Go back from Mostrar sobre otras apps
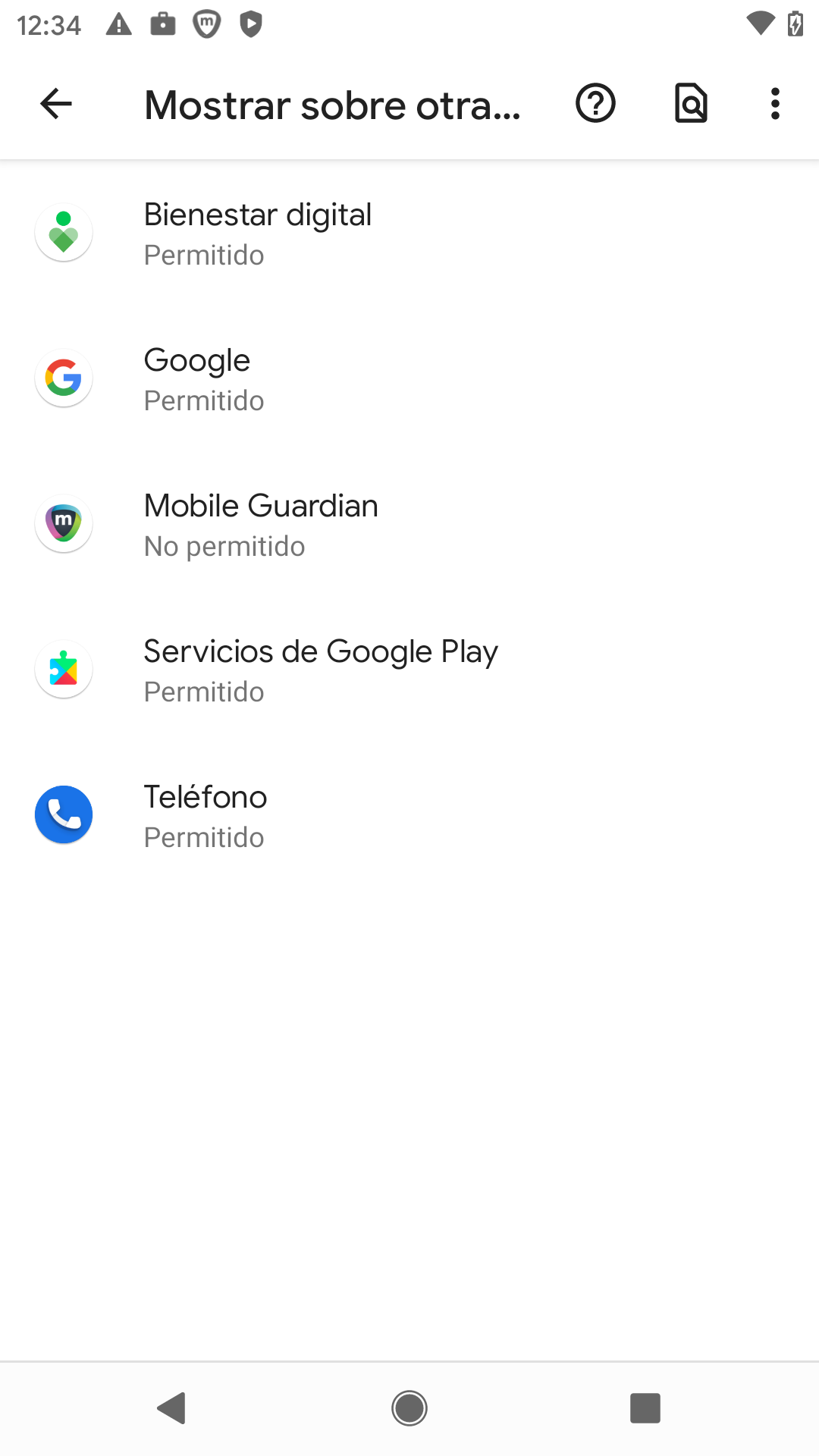Viewport: 819px width, 1456px height. 56,104
